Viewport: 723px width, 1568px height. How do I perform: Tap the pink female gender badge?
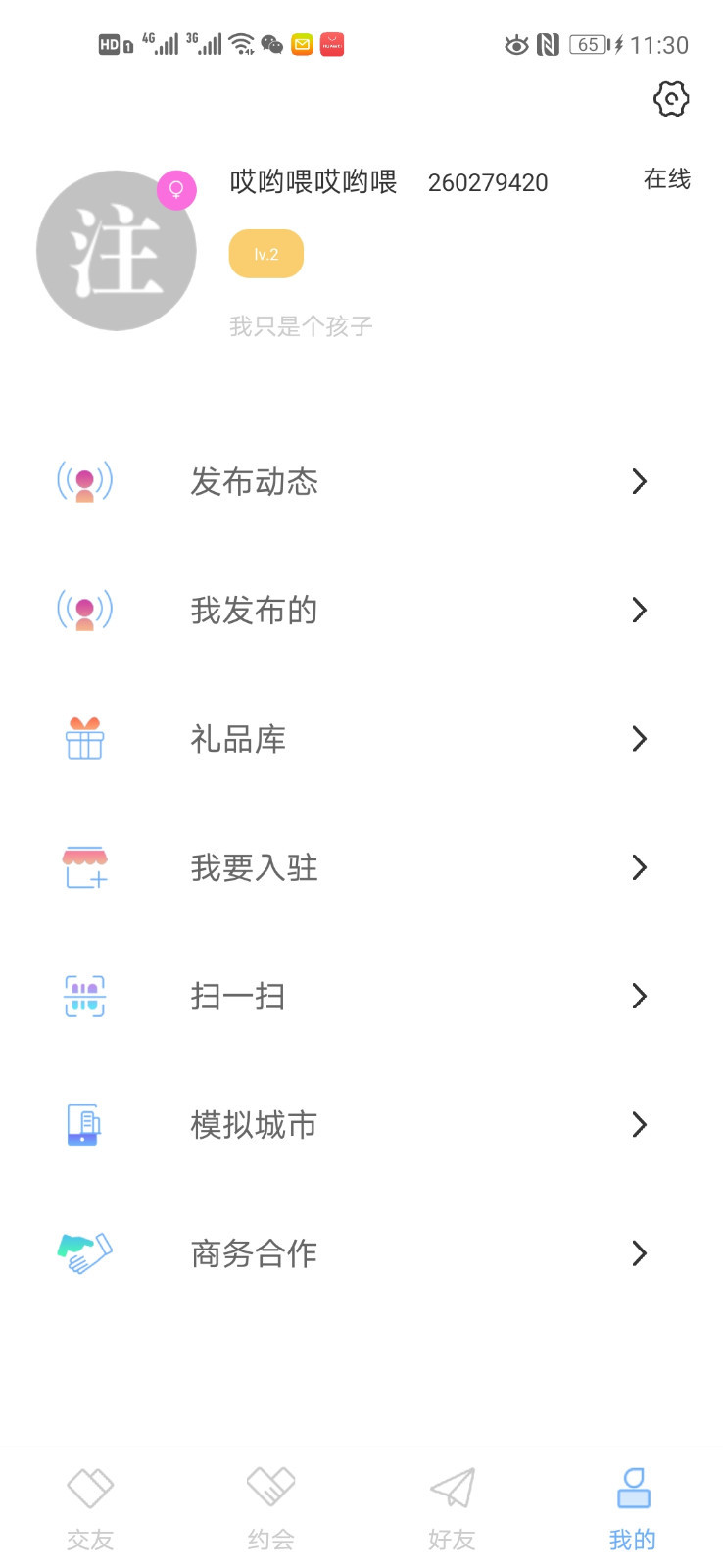point(175,190)
